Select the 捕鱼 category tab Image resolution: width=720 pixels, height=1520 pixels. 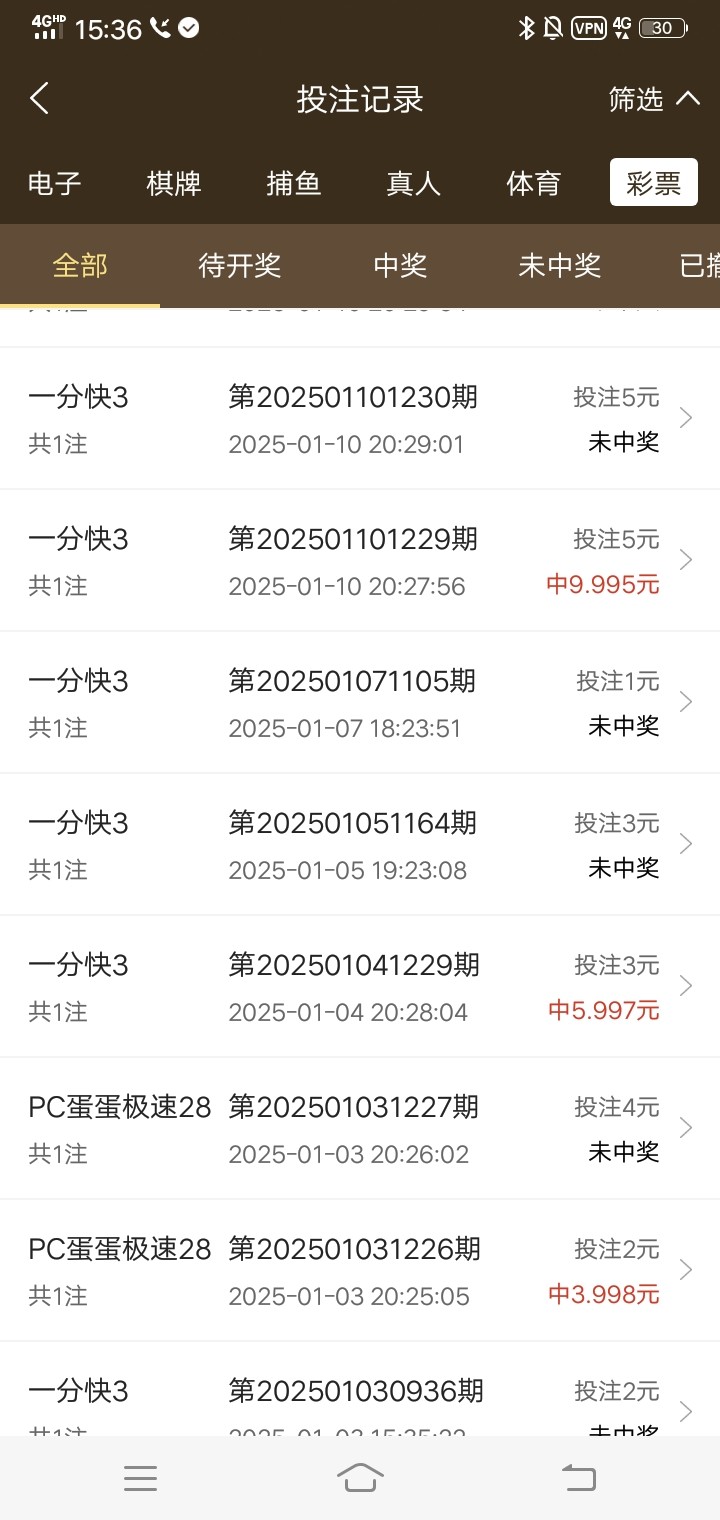pos(294,183)
